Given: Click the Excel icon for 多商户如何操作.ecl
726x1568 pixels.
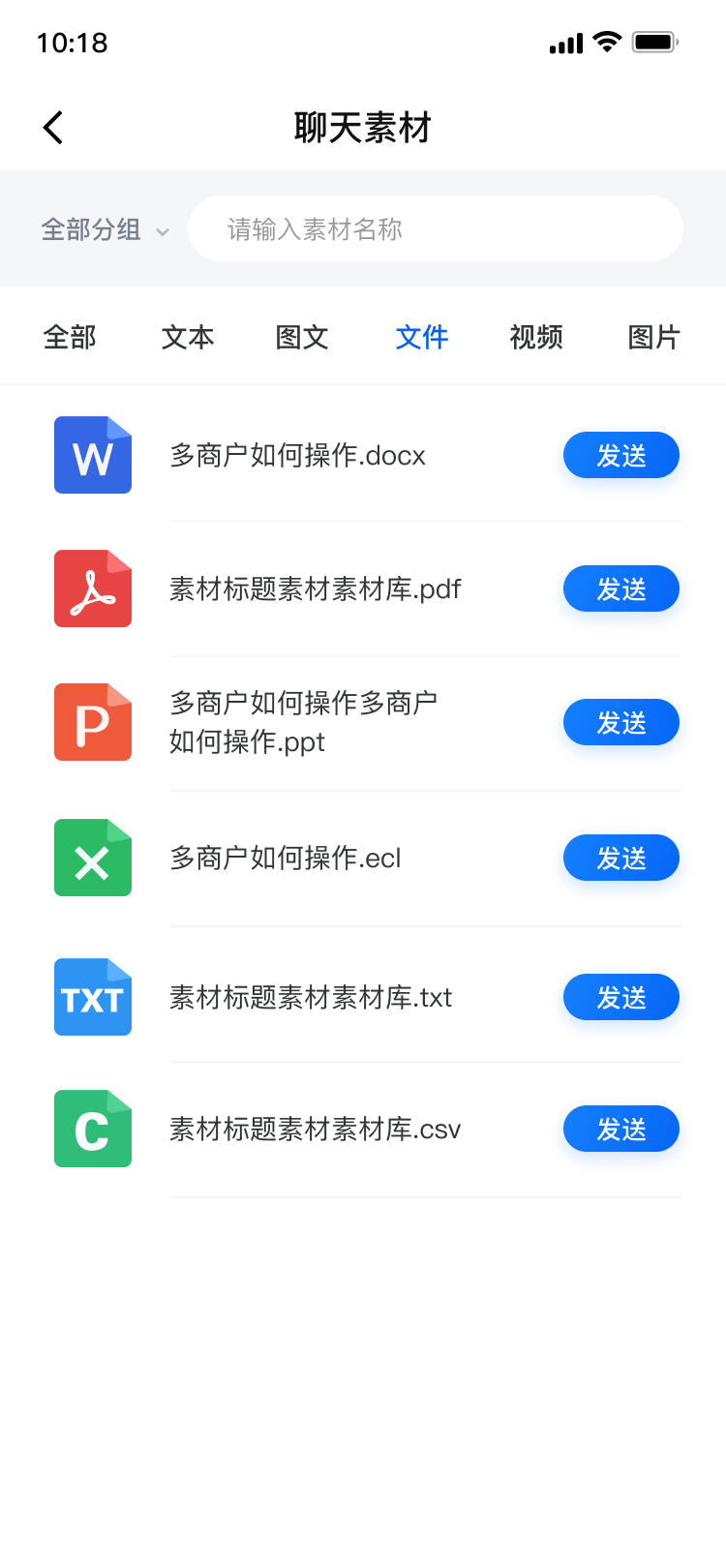Looking at the screenshot, I should [x=92, y=858].
